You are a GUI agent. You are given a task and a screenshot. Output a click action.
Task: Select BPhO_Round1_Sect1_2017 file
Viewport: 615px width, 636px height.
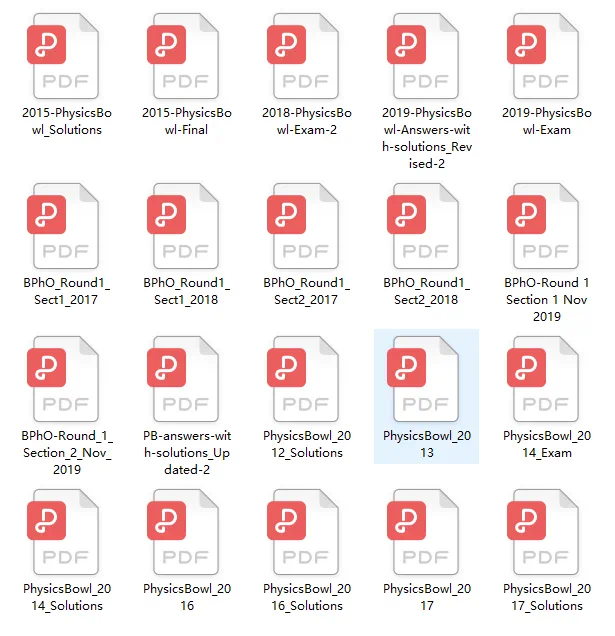click(x=67, y=225)
